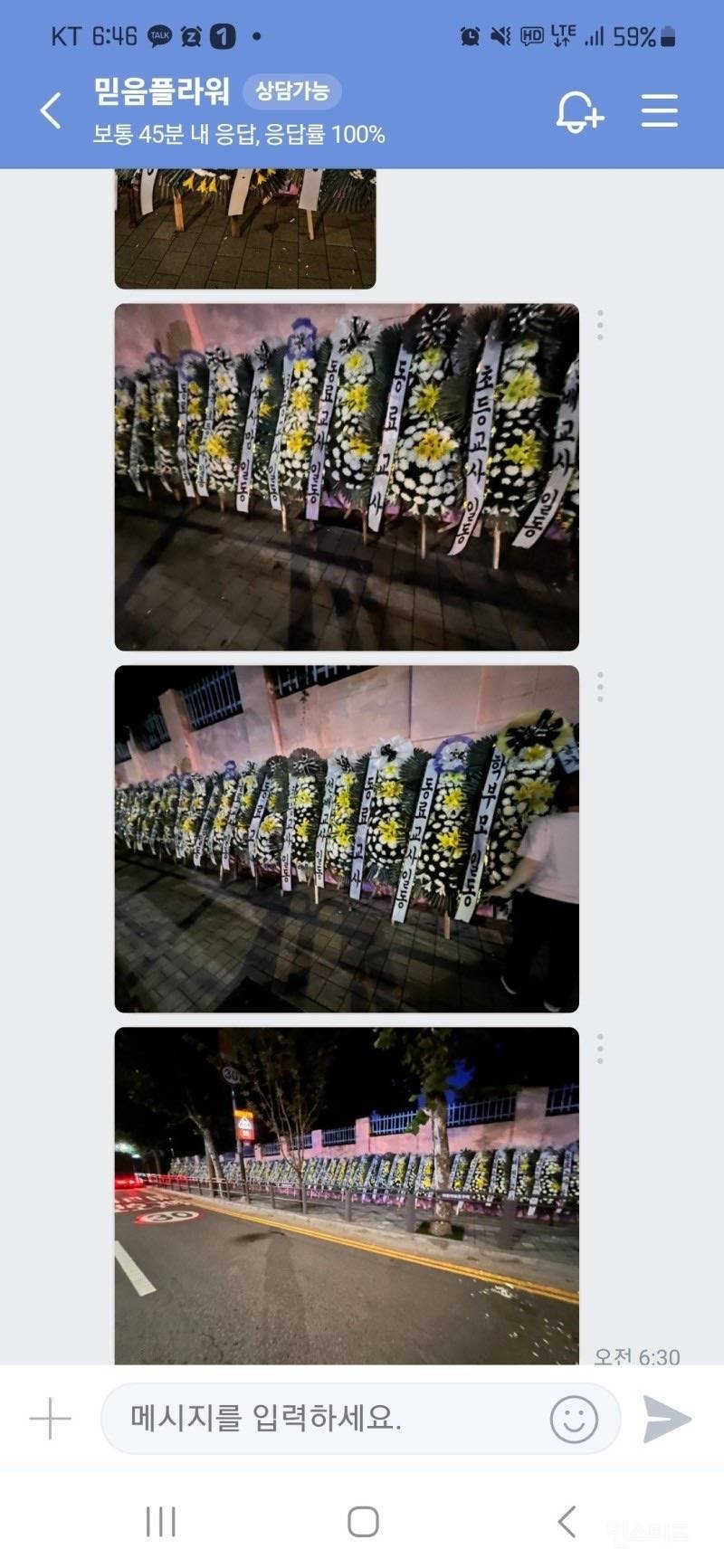This screenshot has width=724, height=1568.
Task: Open the night street photo with the 30 speed sign
Action: [x=346, y=1194]
